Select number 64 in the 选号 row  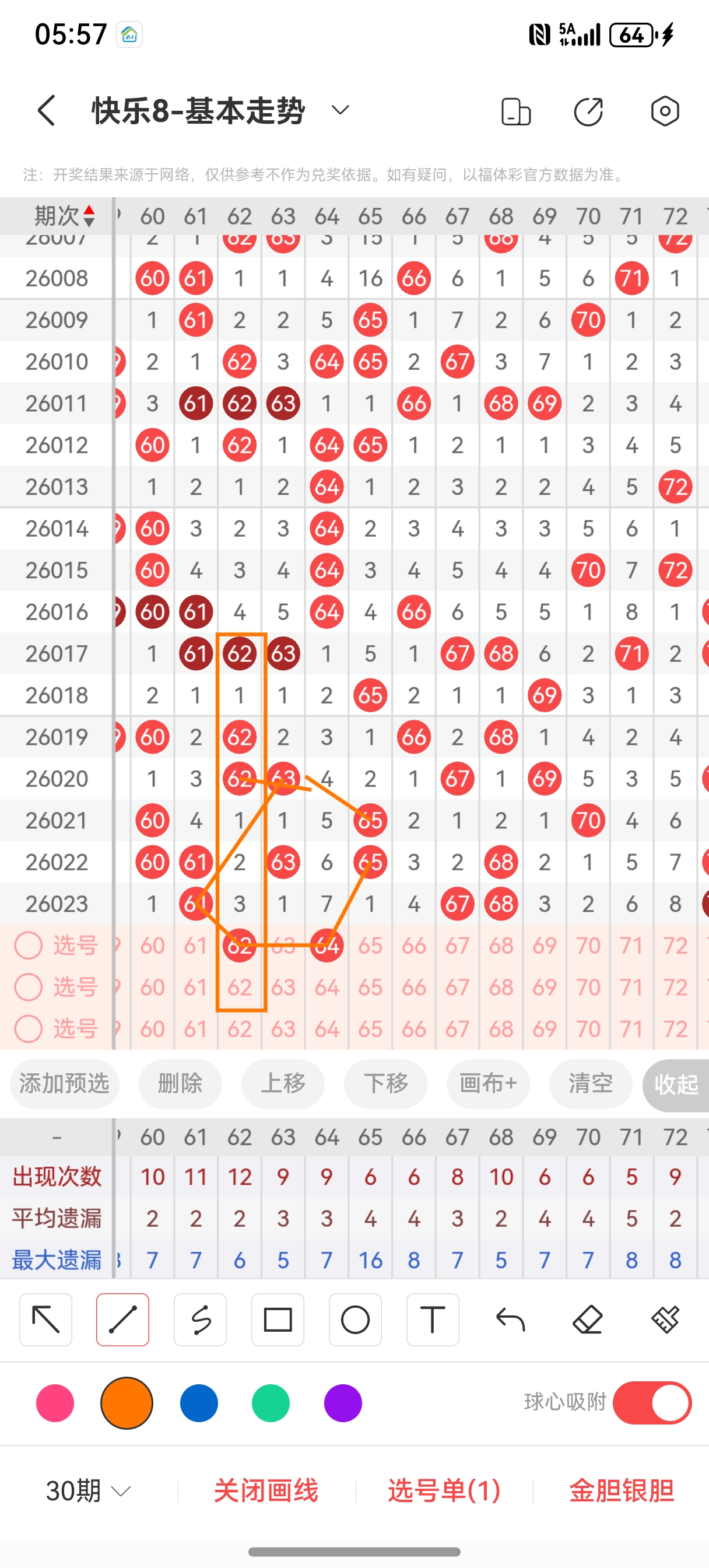(326, 946)
